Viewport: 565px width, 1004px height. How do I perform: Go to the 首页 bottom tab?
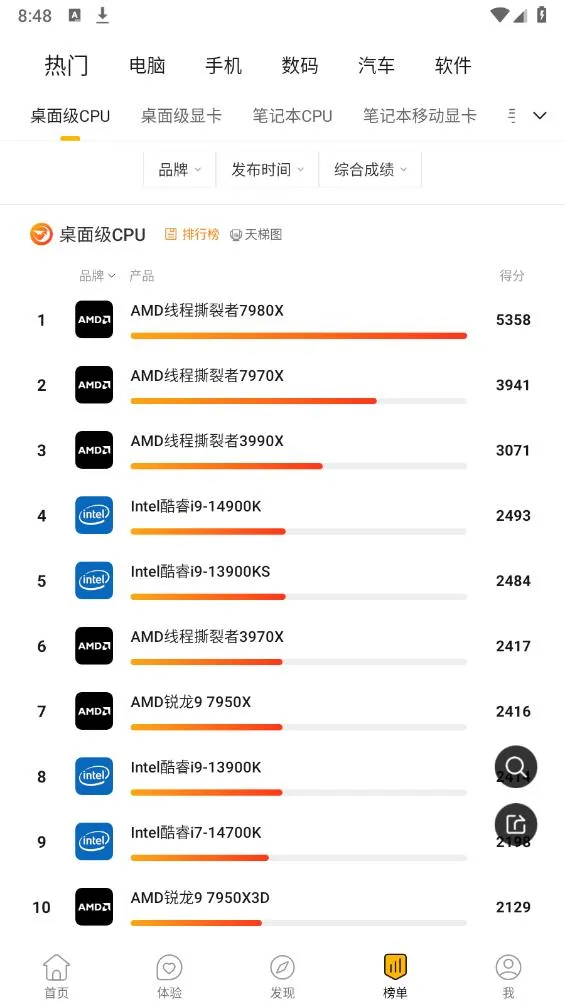coord(56,976)
